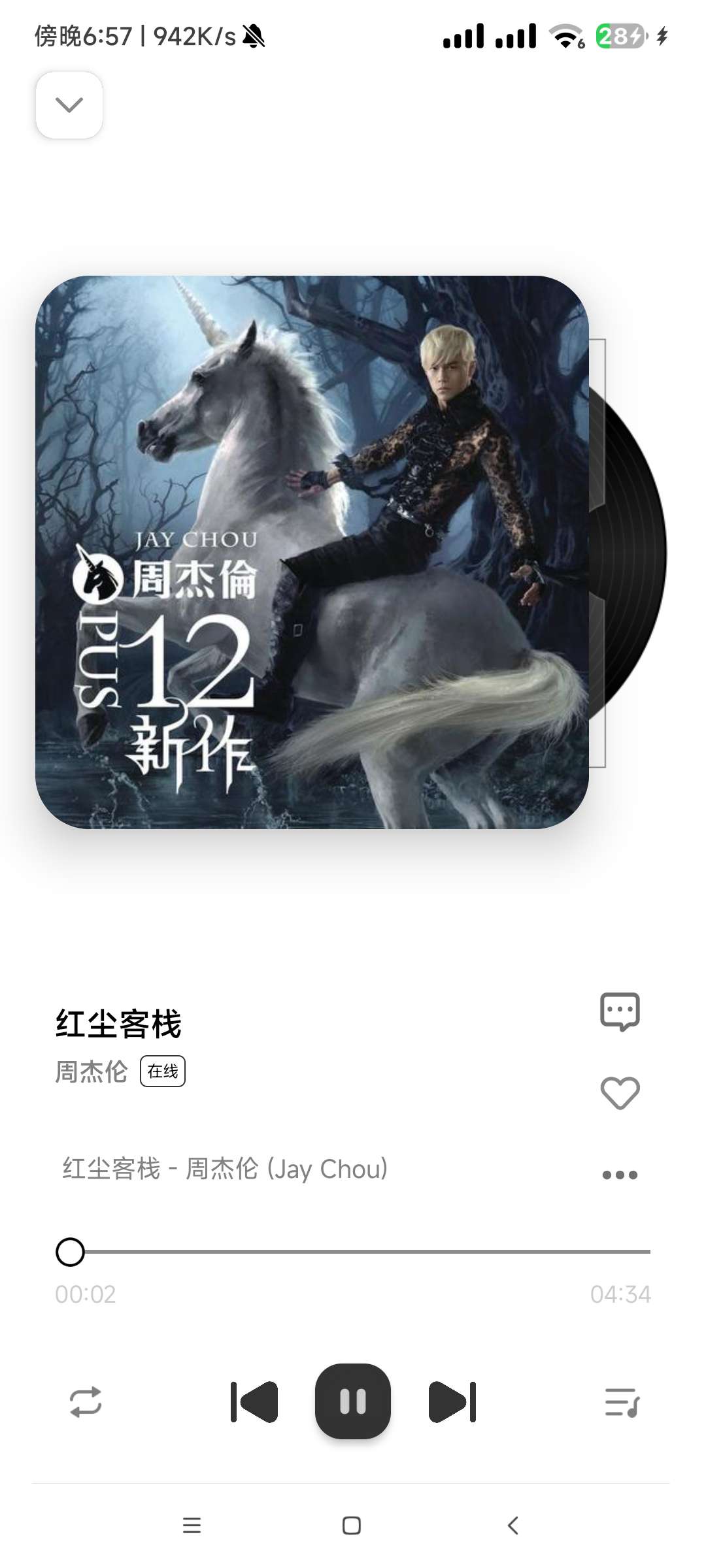Tap the lyrics line 红尘客栈 - 周杰伦

pyautogui.click(x=225, y=1169)
